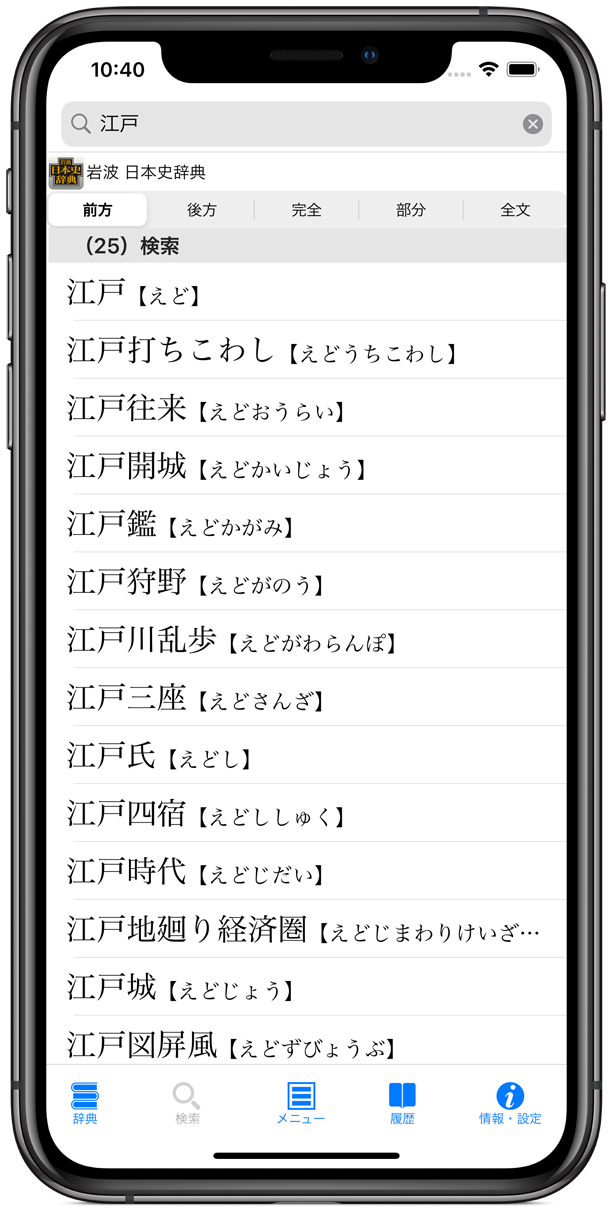613x1210 pixels.
Task: Open the entry 江戸打ちこわし
Action: click(306, 350)
